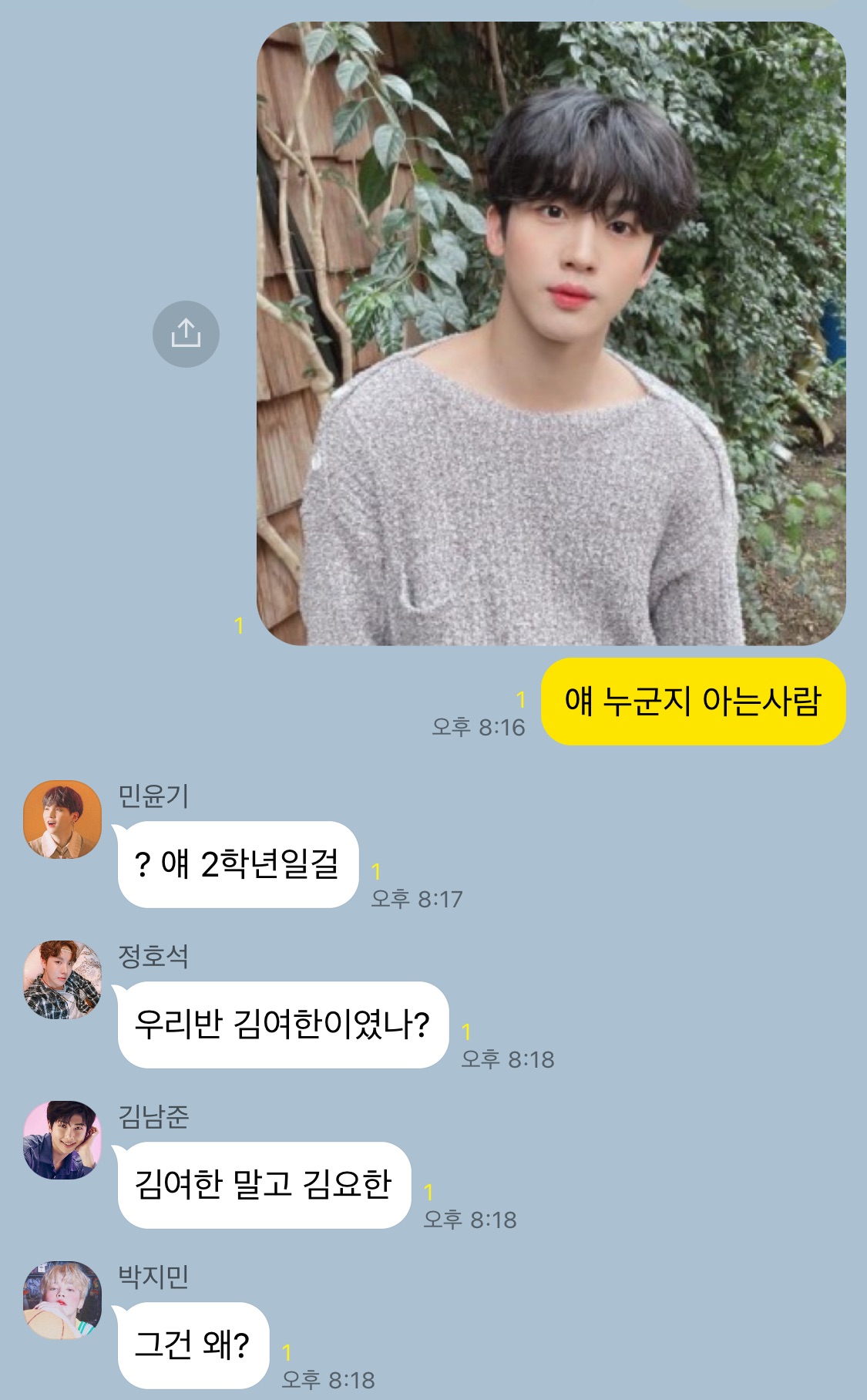The width and height of the screenshot is (867, 1400).
Task: View 정호석's profile avatar
Action: [x=62, y=979]
